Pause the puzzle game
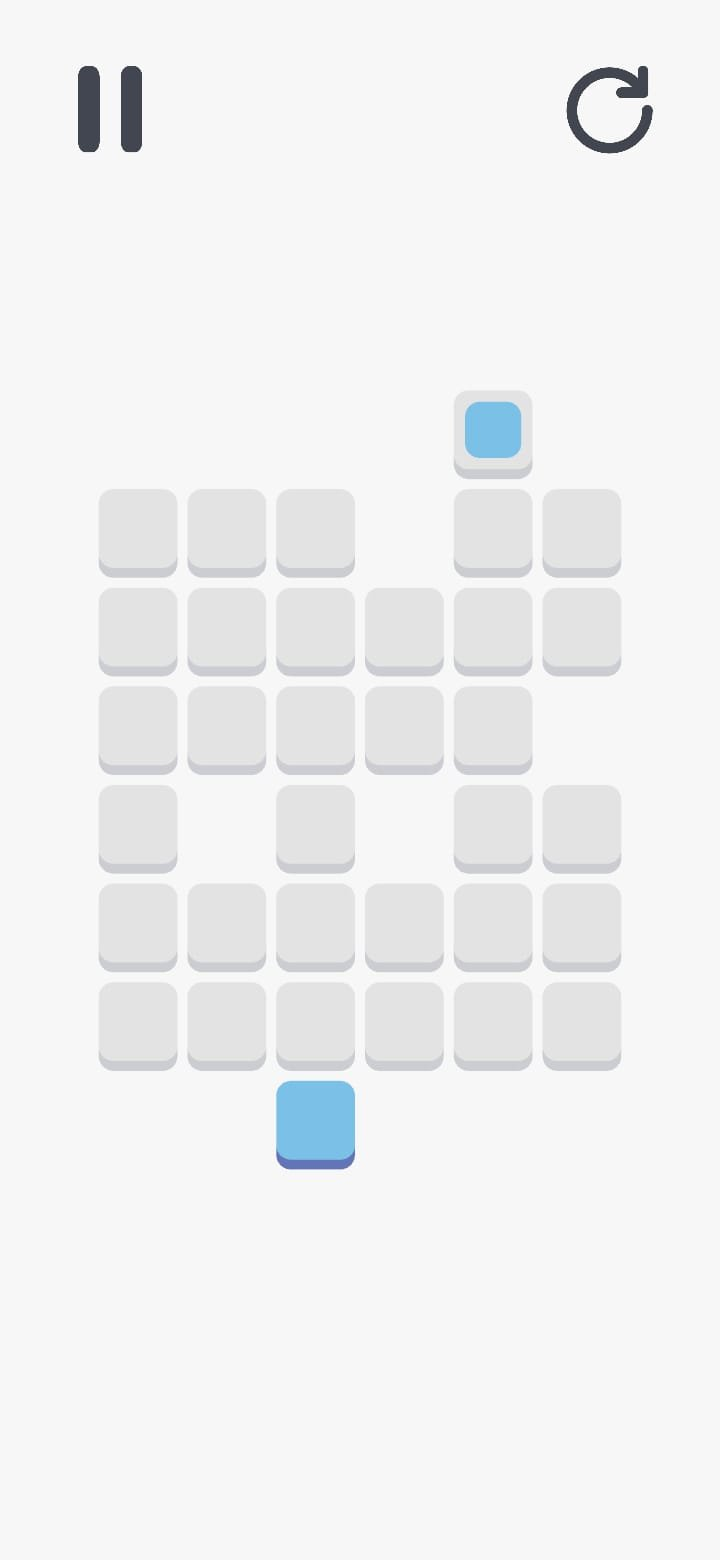Screen dimensions: 720x1560 [x=110, y=109]
